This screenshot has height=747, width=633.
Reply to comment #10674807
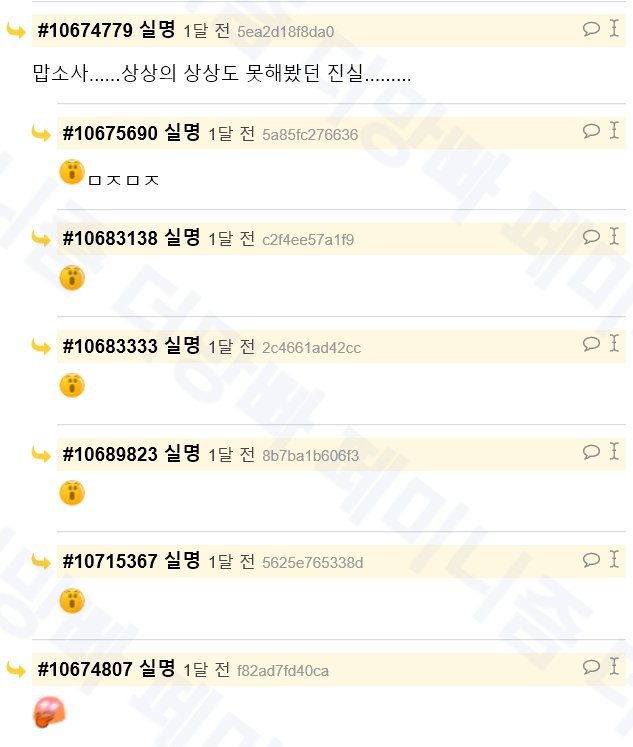[591, 667]
